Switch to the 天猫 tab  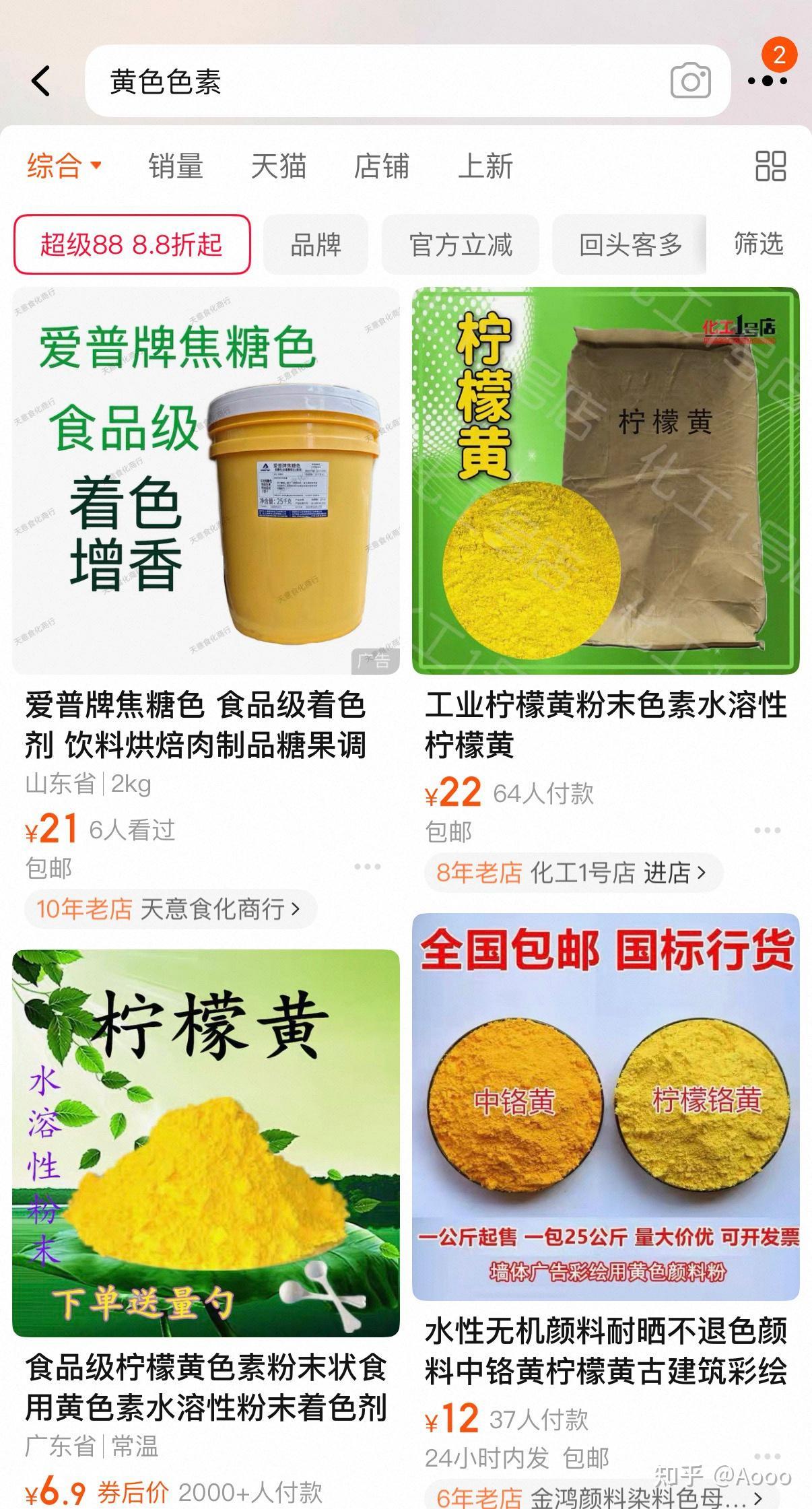(x=279, y=166)
